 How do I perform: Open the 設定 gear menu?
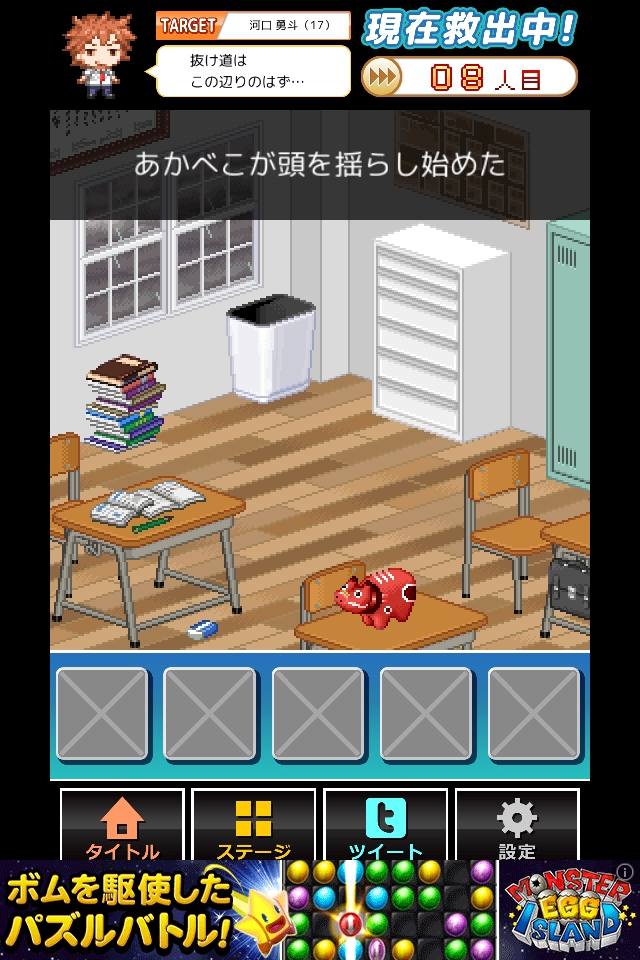pos(517,826)
